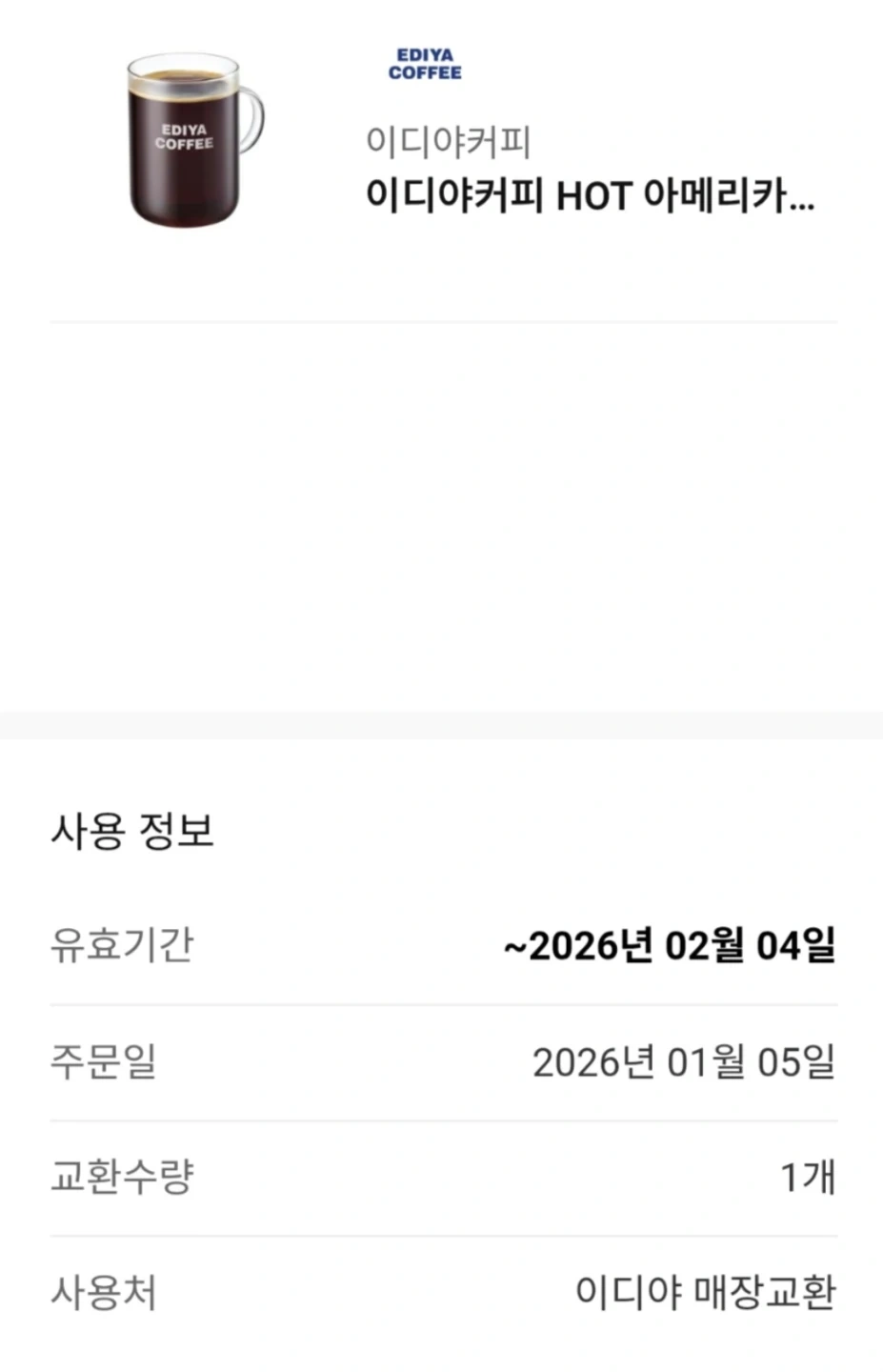Screen dimensions: 883x1372
Task: Select the 이디야 매장교환 redemption location text
Action: 706,1292
